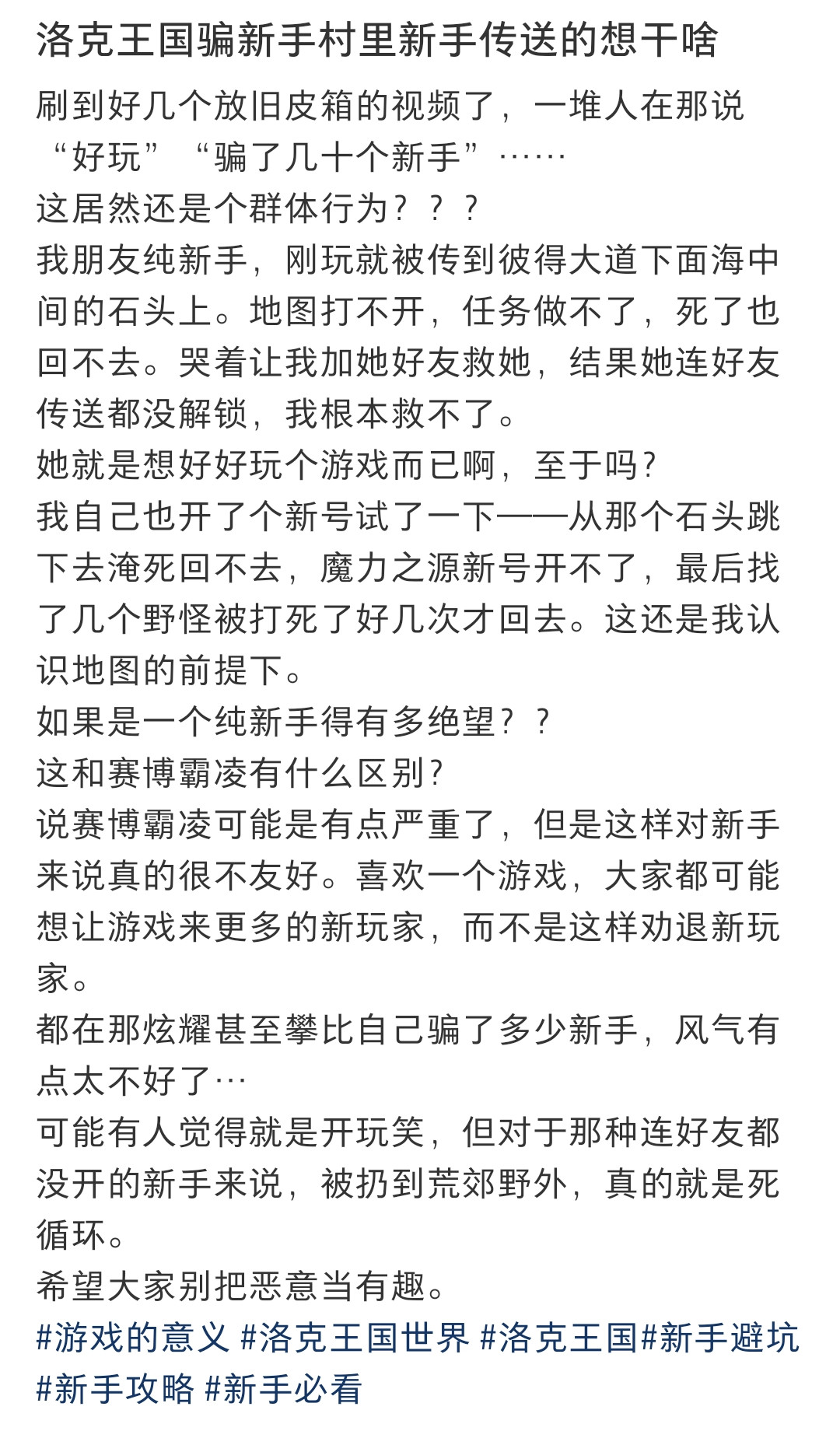840x1431 pixels.
Task: View posts tagged #新手攻略
Action: pyautogui.click(x=115, y=1390)
